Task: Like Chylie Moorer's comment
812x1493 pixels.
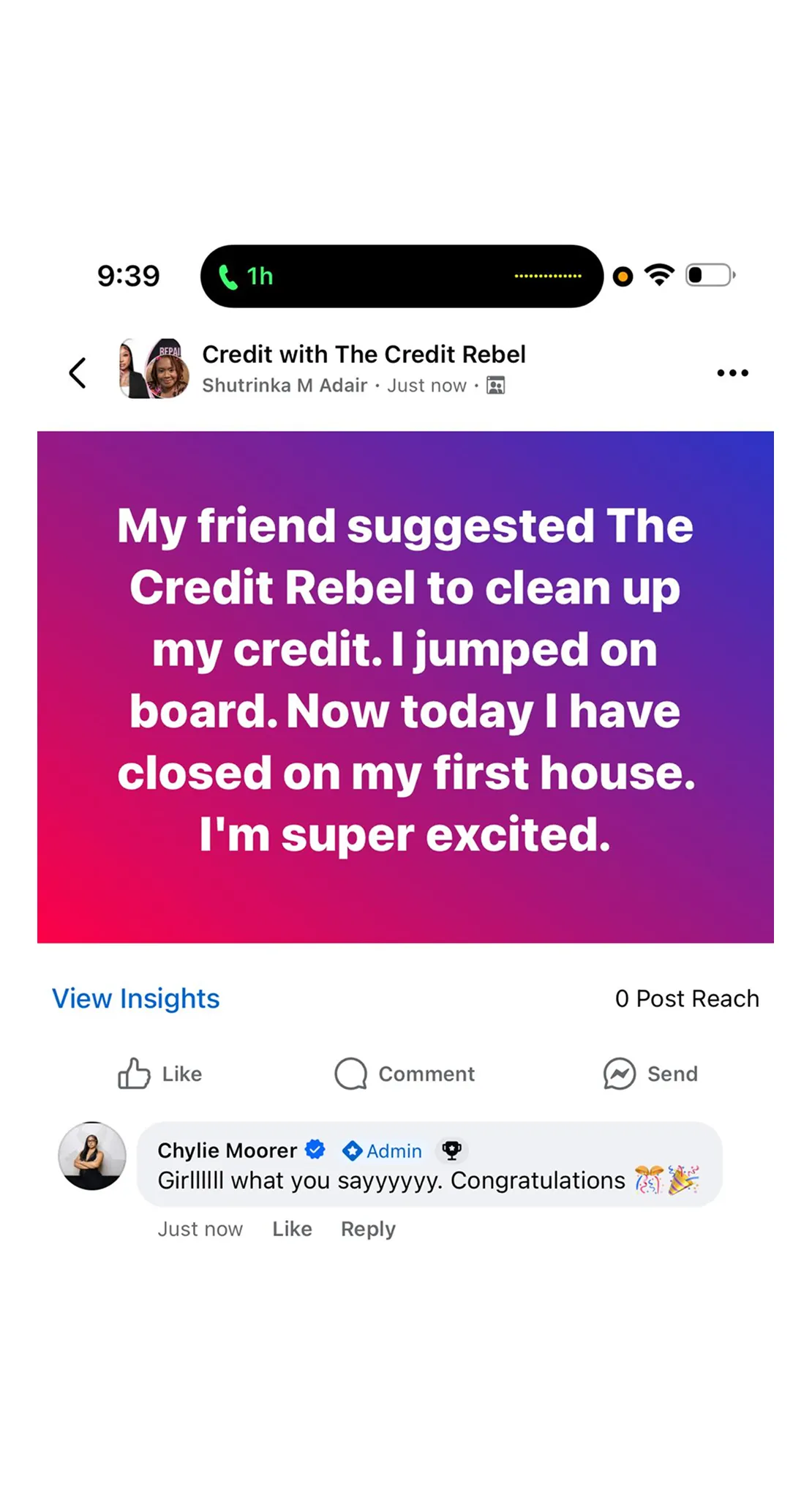Action: pyautogui.click(x=292, y=1229)
